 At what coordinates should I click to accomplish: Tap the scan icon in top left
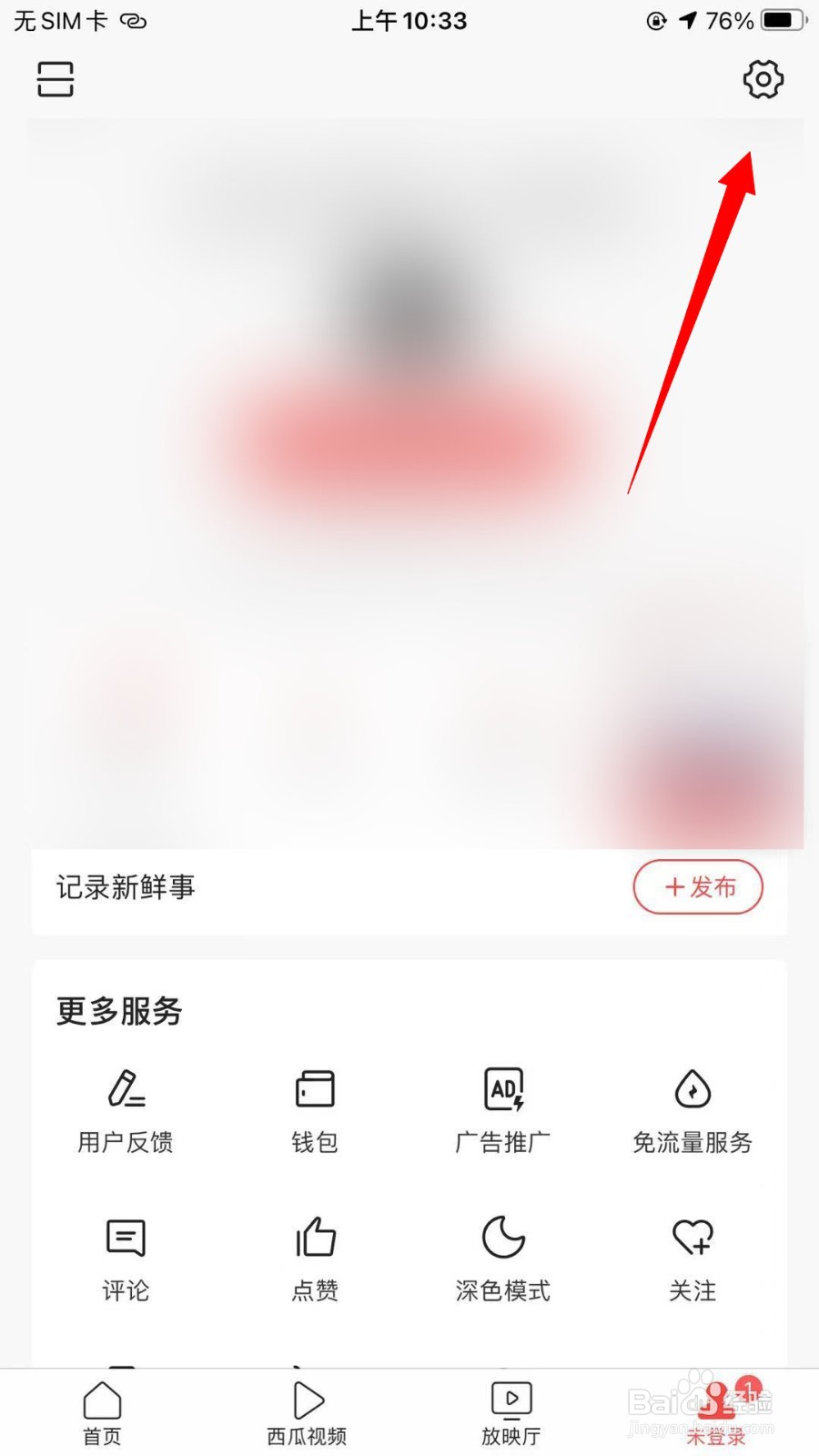pyautogui.click(x=55, y=80)
